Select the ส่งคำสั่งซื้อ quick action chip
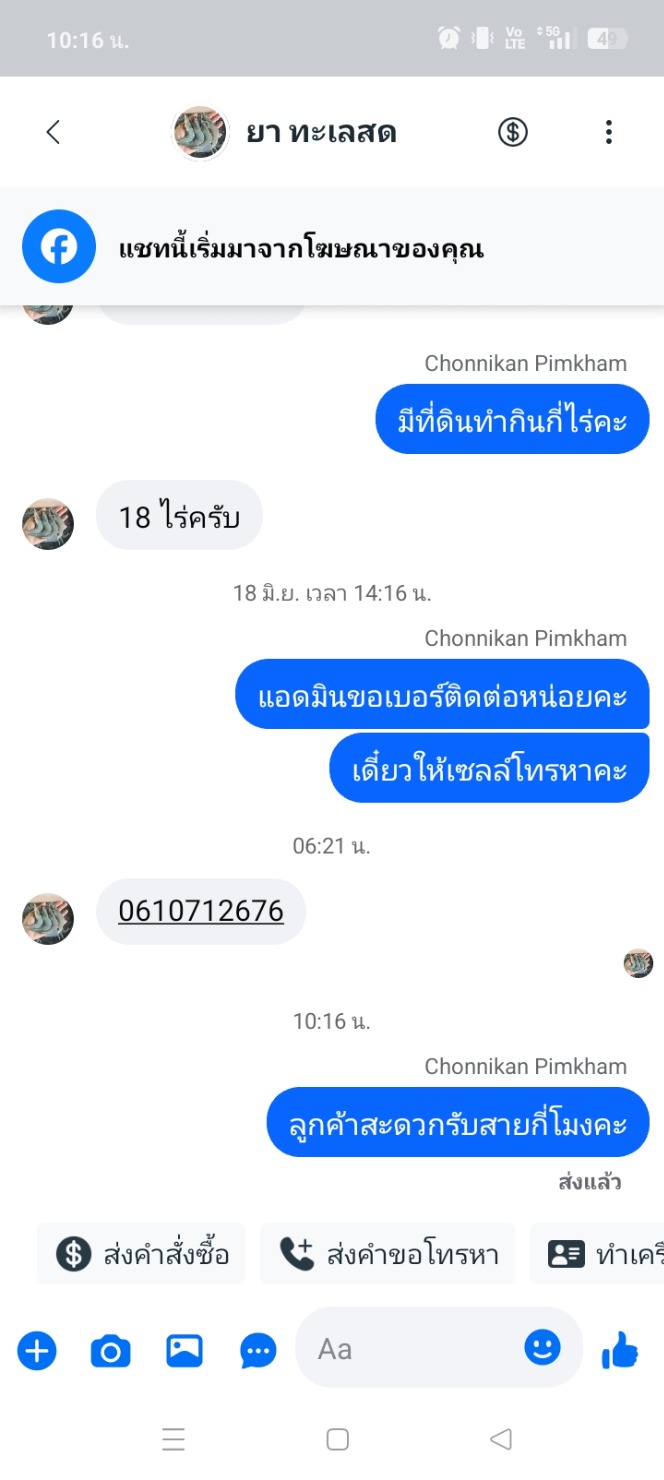Image resolution: width=664 pixels, height=1480 pixels. click(141, 1253)
